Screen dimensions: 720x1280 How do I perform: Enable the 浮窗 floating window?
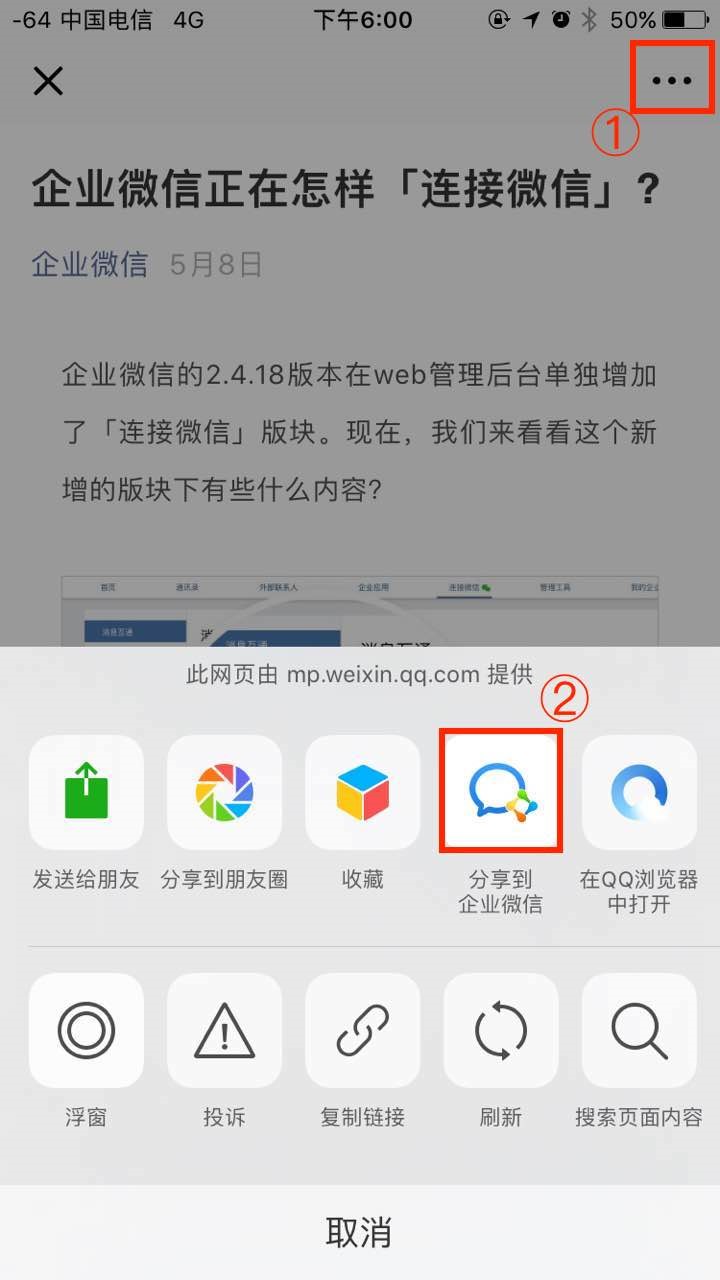(x=86, y=1030)
